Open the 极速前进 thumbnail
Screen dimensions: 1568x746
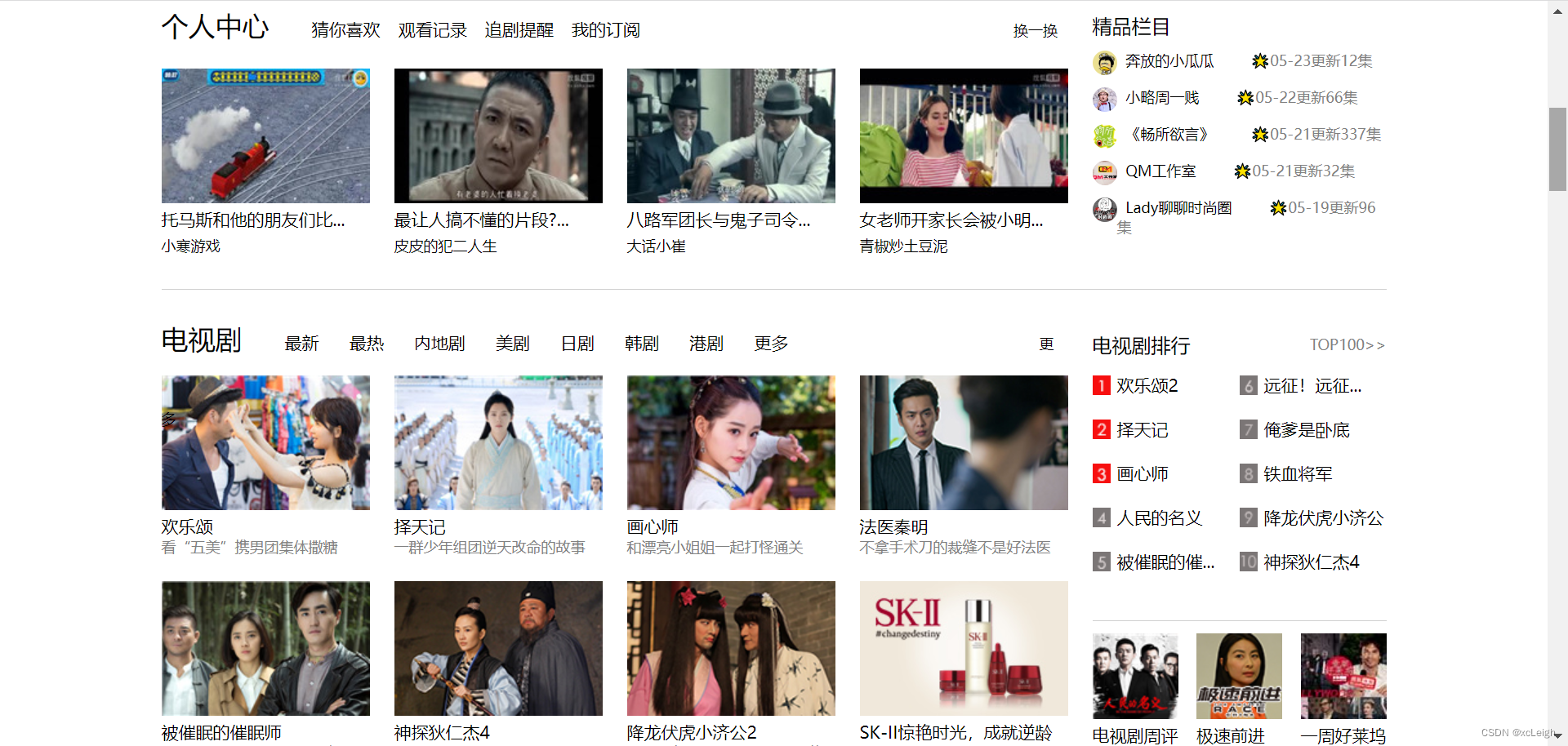(x=1239, y=676)
